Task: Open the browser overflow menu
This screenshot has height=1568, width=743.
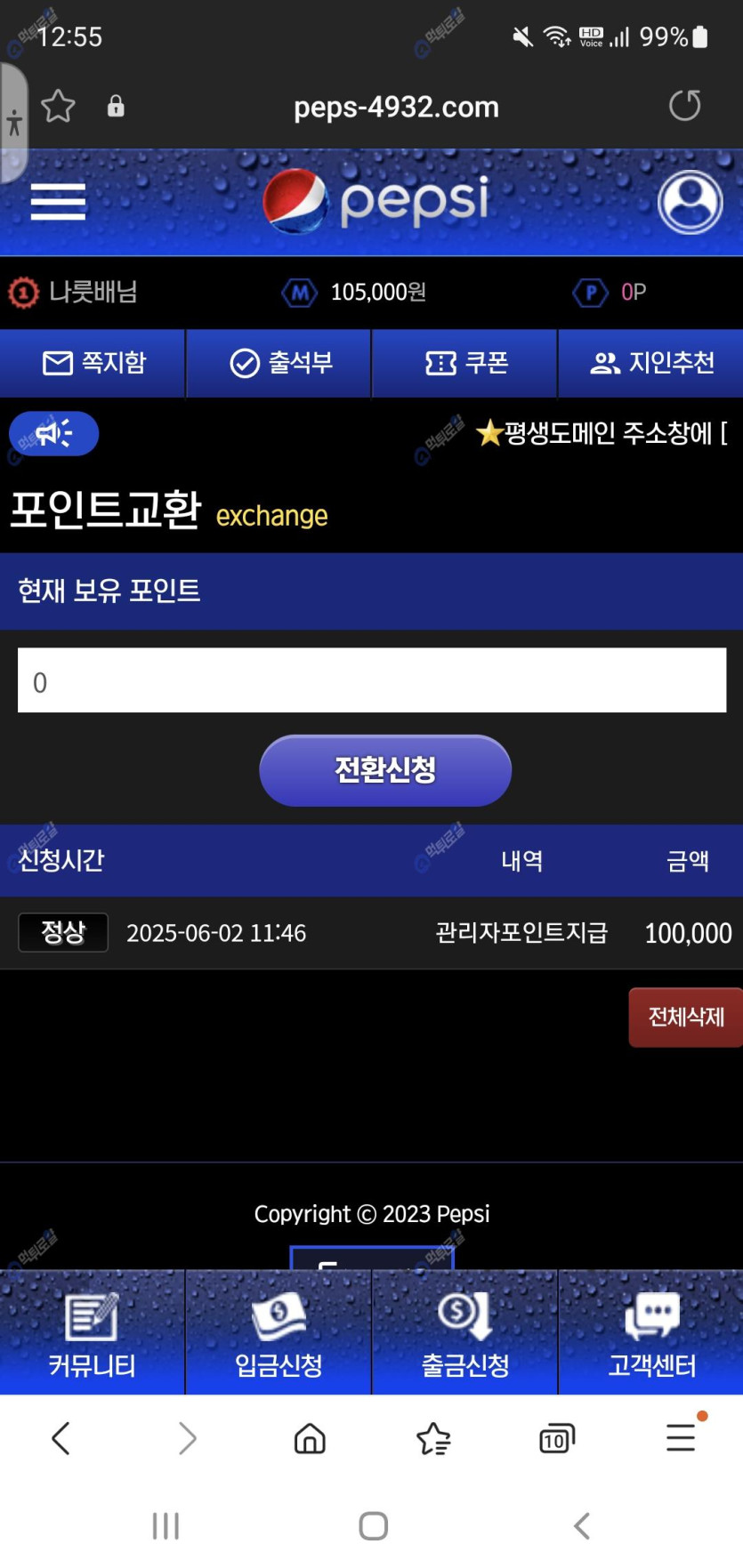Action: [x=681, y=1438]
